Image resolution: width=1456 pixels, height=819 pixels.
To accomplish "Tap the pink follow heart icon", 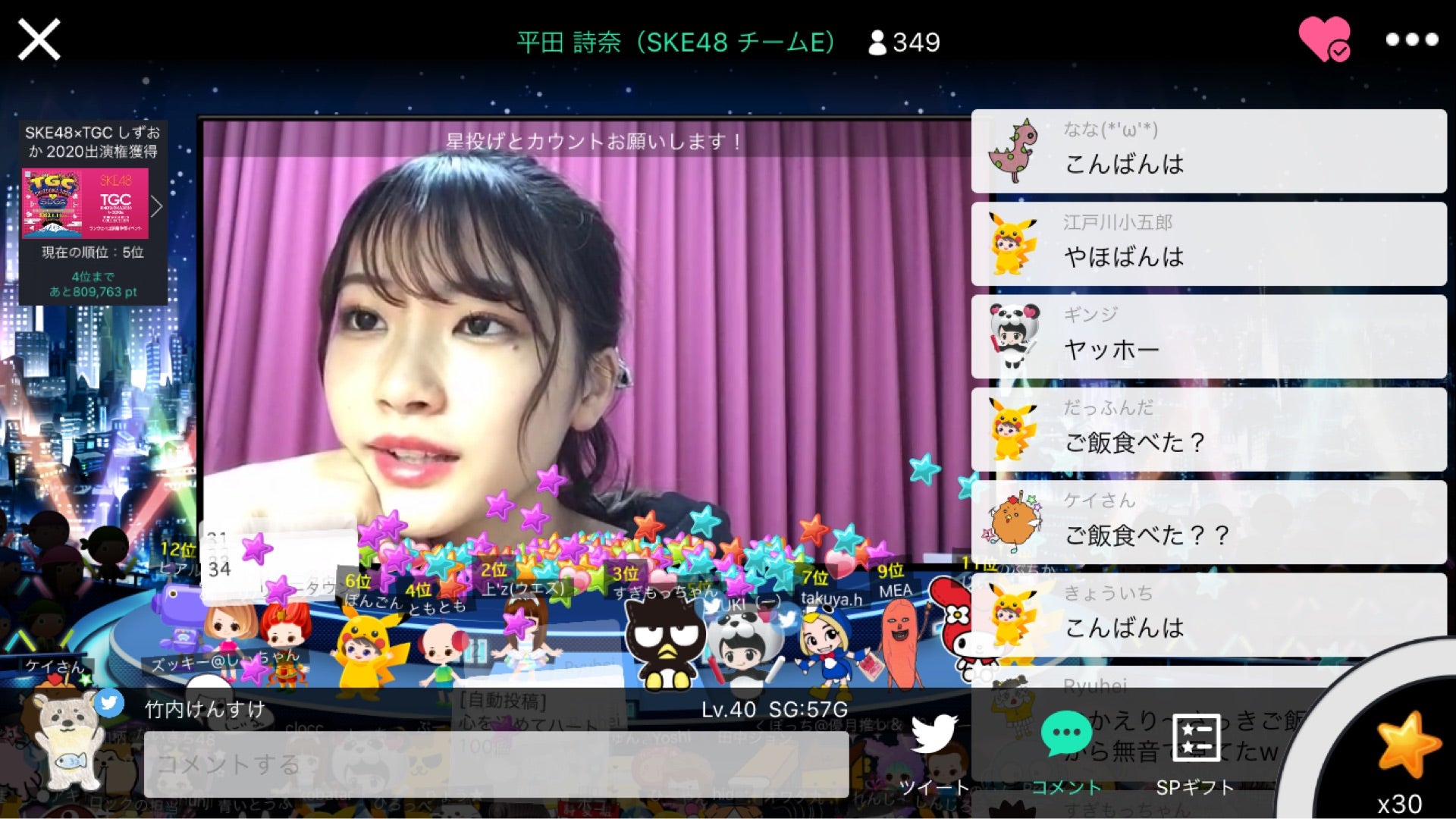I will (1324, 39).
